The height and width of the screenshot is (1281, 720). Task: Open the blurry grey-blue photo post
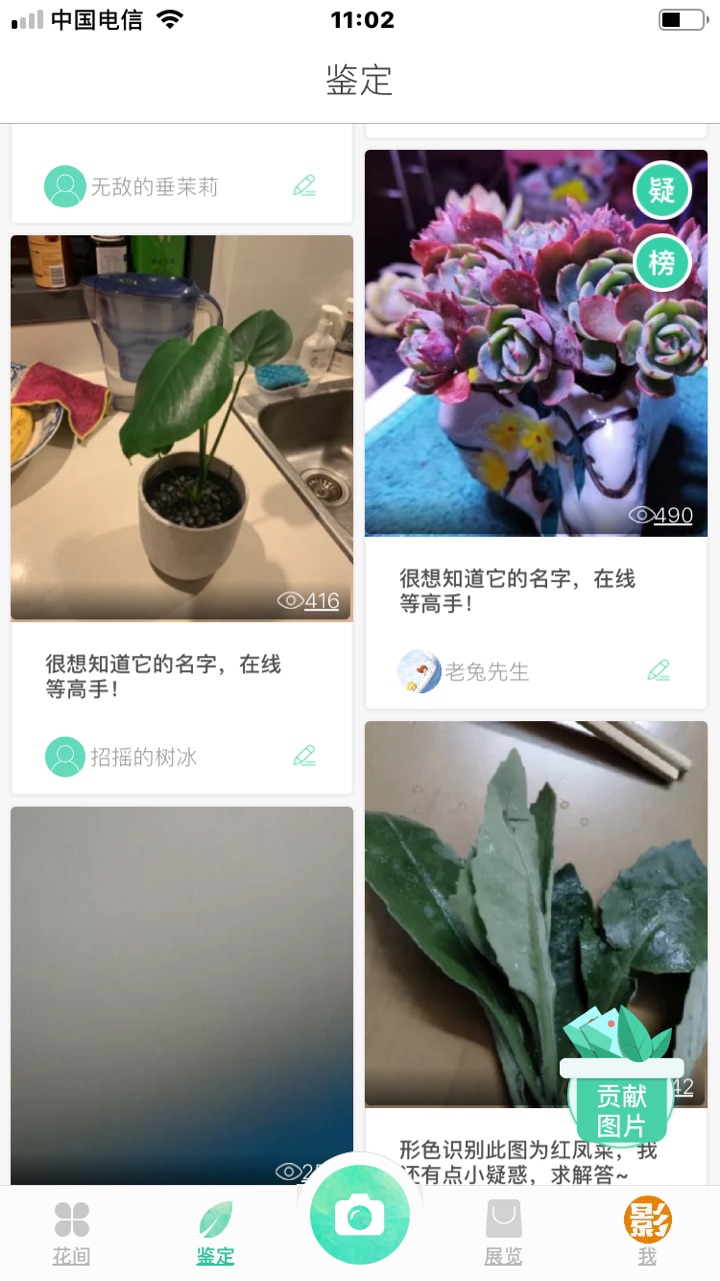(182, 990)
